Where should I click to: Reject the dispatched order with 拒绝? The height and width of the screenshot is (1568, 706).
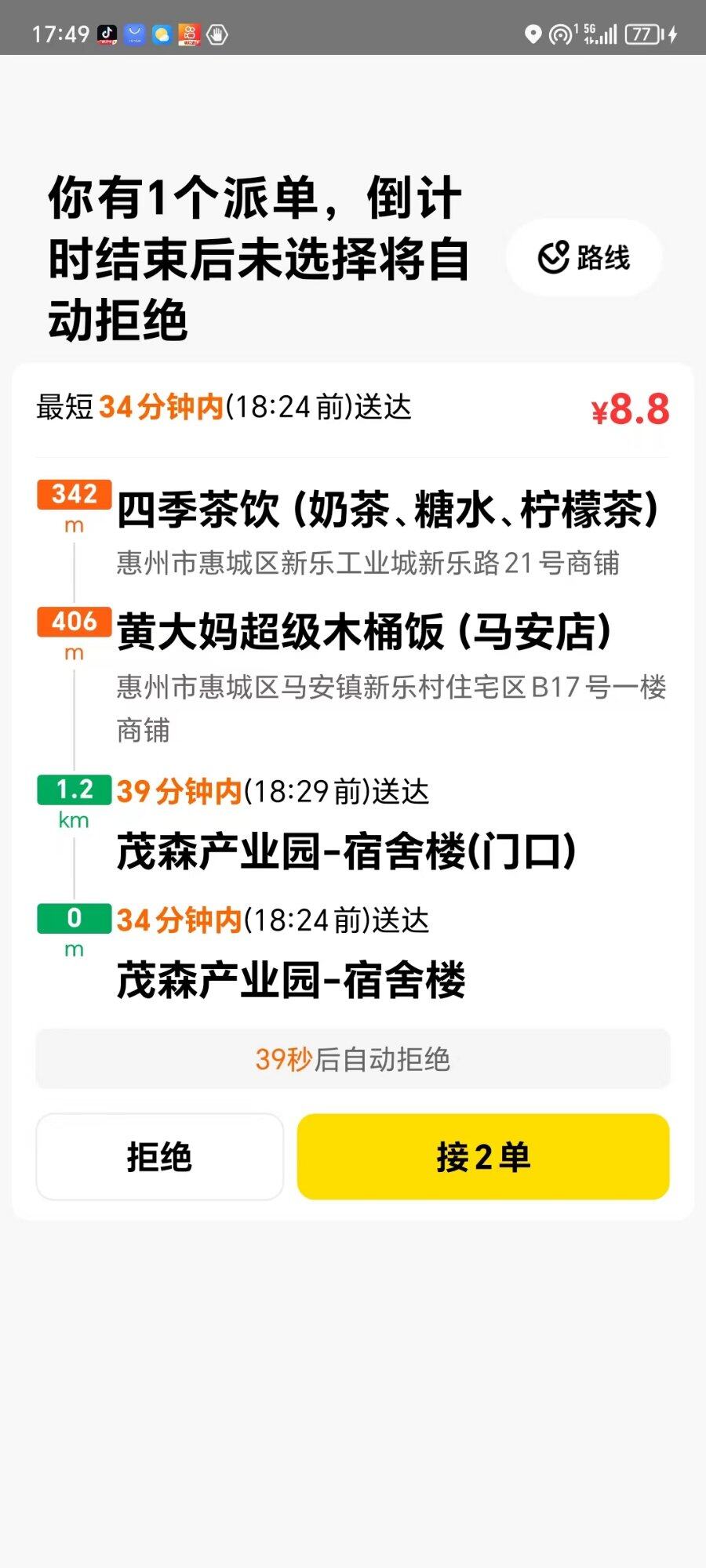coord(159,1156)
